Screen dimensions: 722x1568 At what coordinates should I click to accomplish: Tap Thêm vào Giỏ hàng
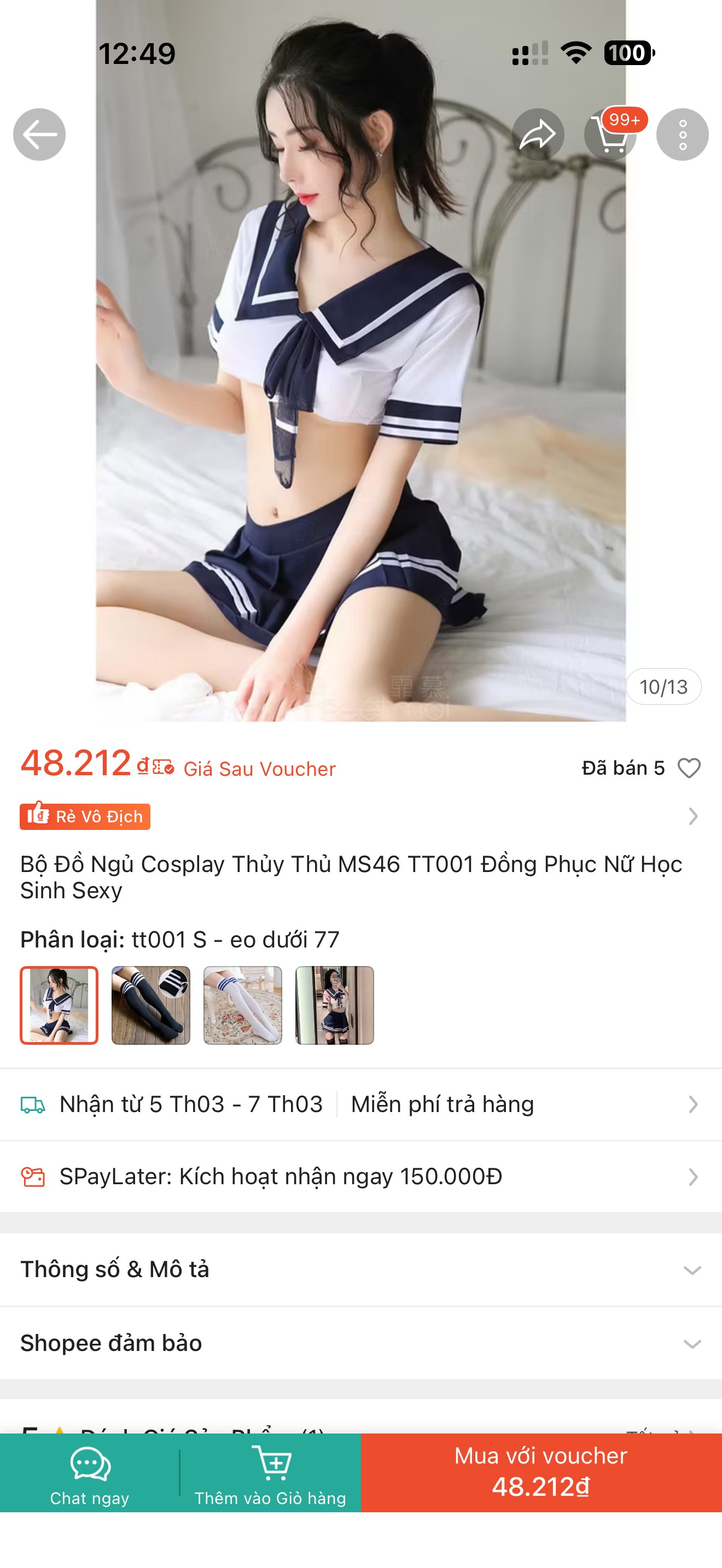pyautogui.click(x=270, y=1473)
